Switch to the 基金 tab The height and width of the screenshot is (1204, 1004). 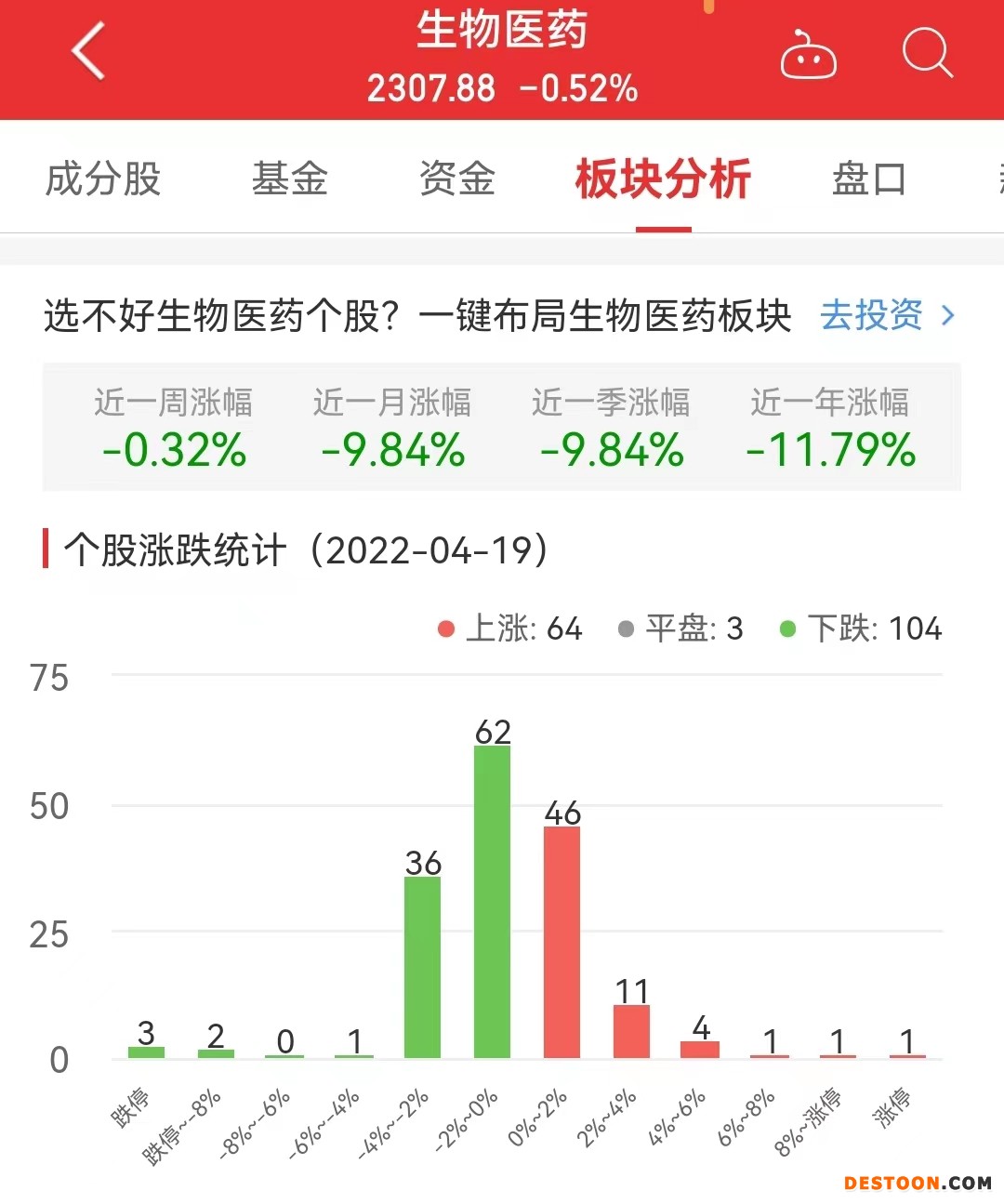(290, 179)
